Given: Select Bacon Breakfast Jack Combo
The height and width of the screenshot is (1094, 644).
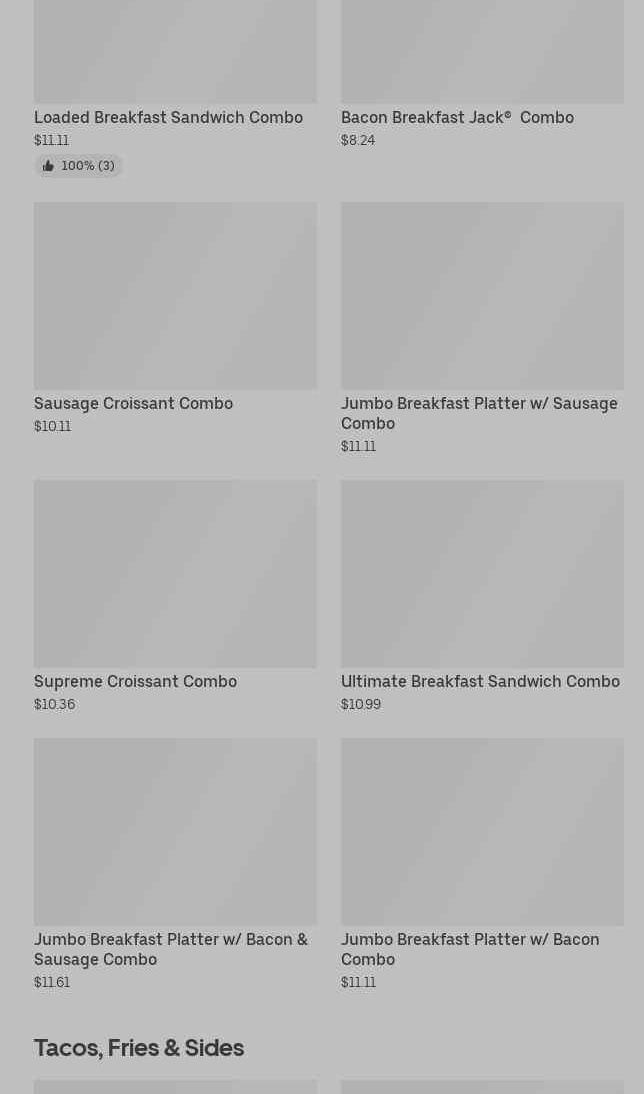Looking at the screenshot, I should 482,73.
